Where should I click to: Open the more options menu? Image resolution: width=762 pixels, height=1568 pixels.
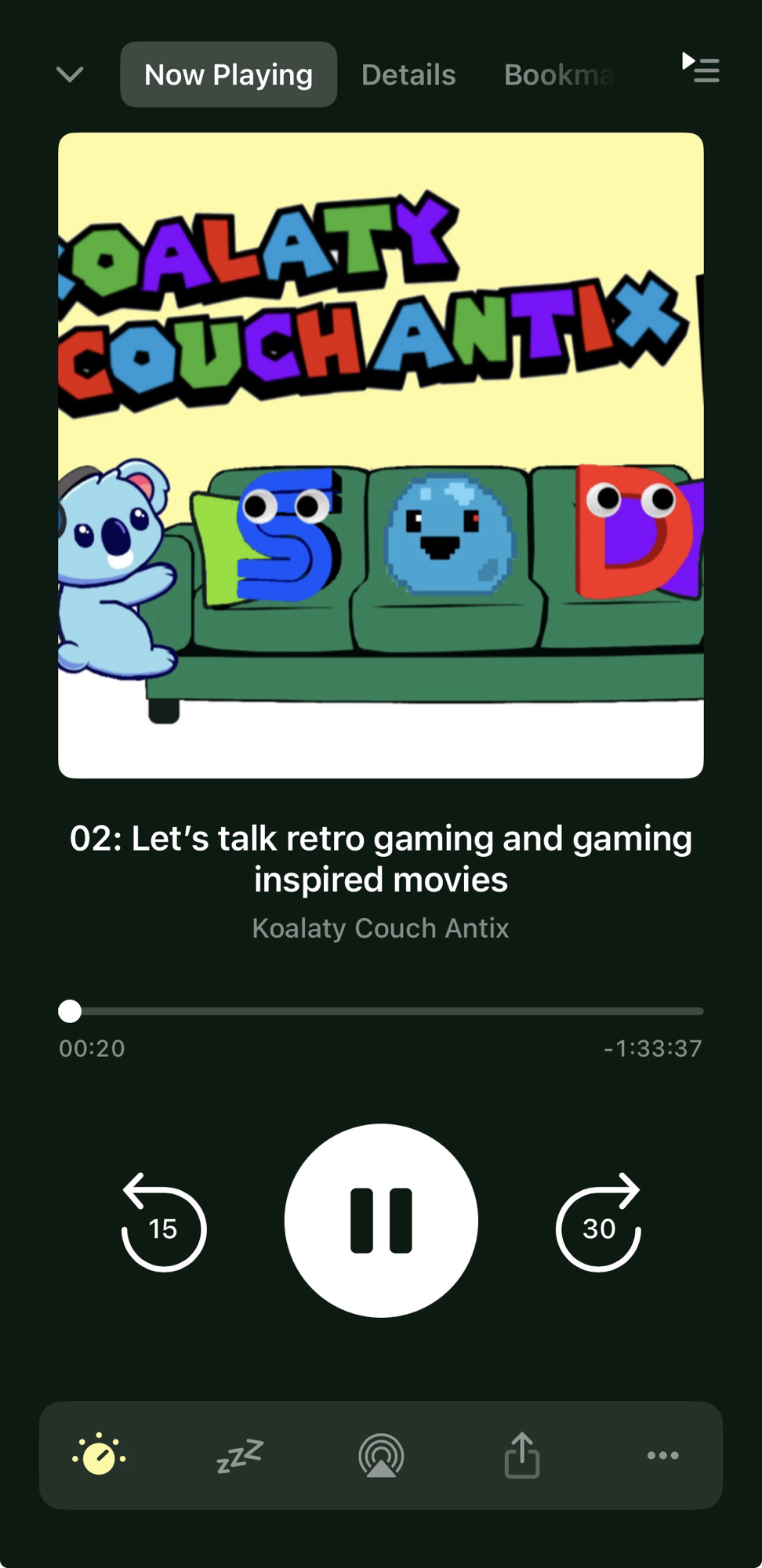pyautogui.click(x=662, y=1455)
